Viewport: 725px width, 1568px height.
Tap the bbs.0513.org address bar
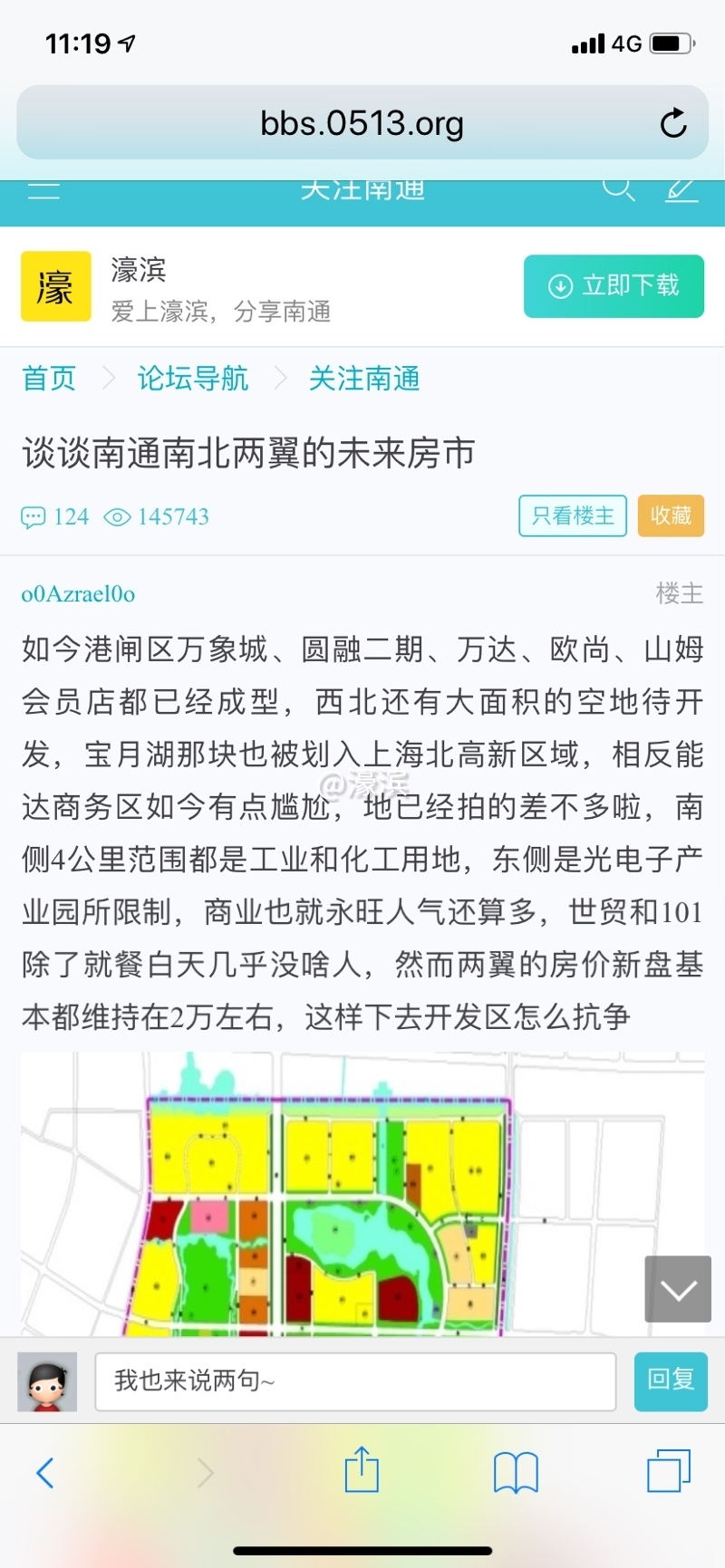361,123
